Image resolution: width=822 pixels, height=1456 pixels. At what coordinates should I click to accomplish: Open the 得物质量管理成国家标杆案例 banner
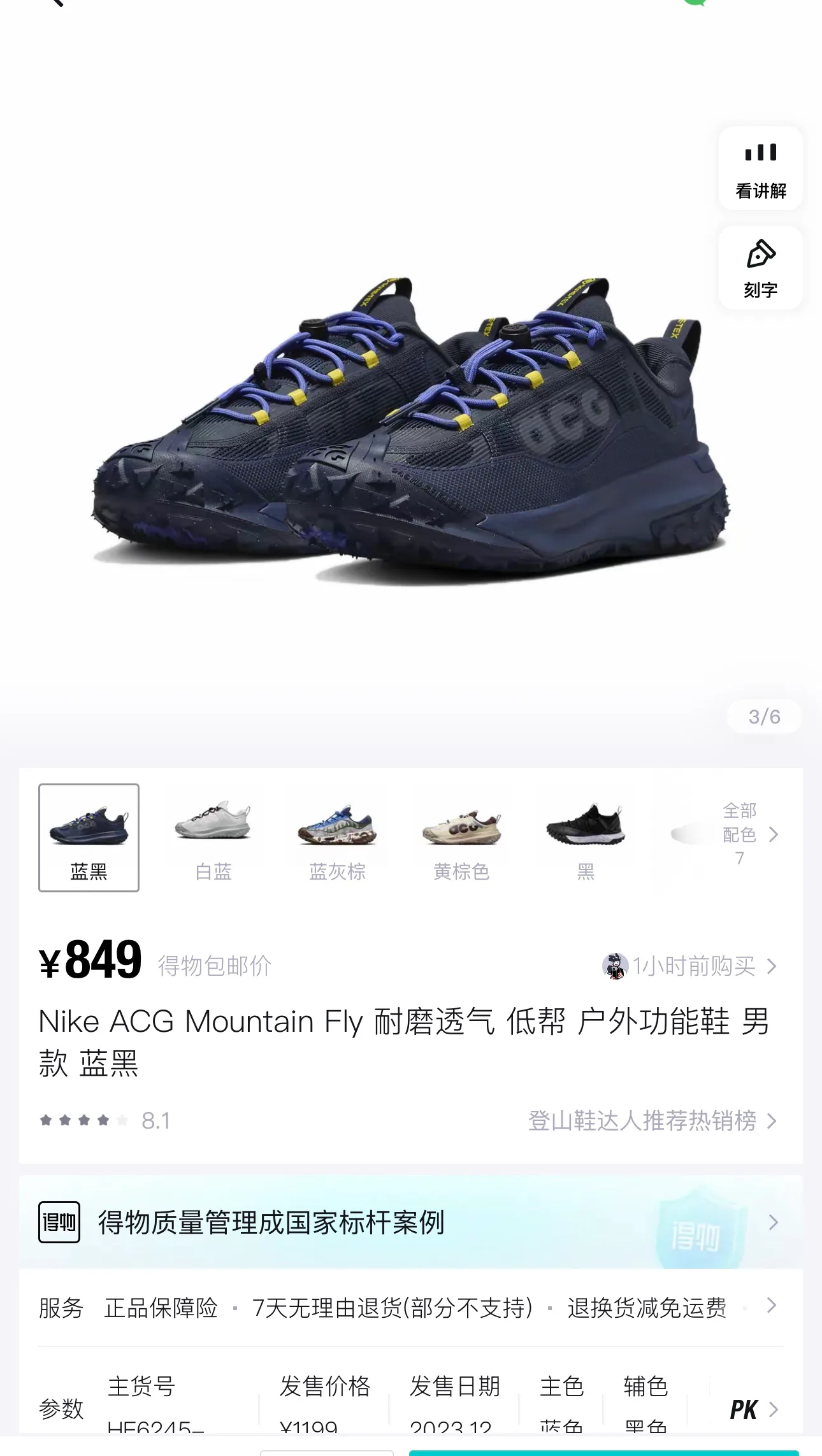tap(411, 1222)
